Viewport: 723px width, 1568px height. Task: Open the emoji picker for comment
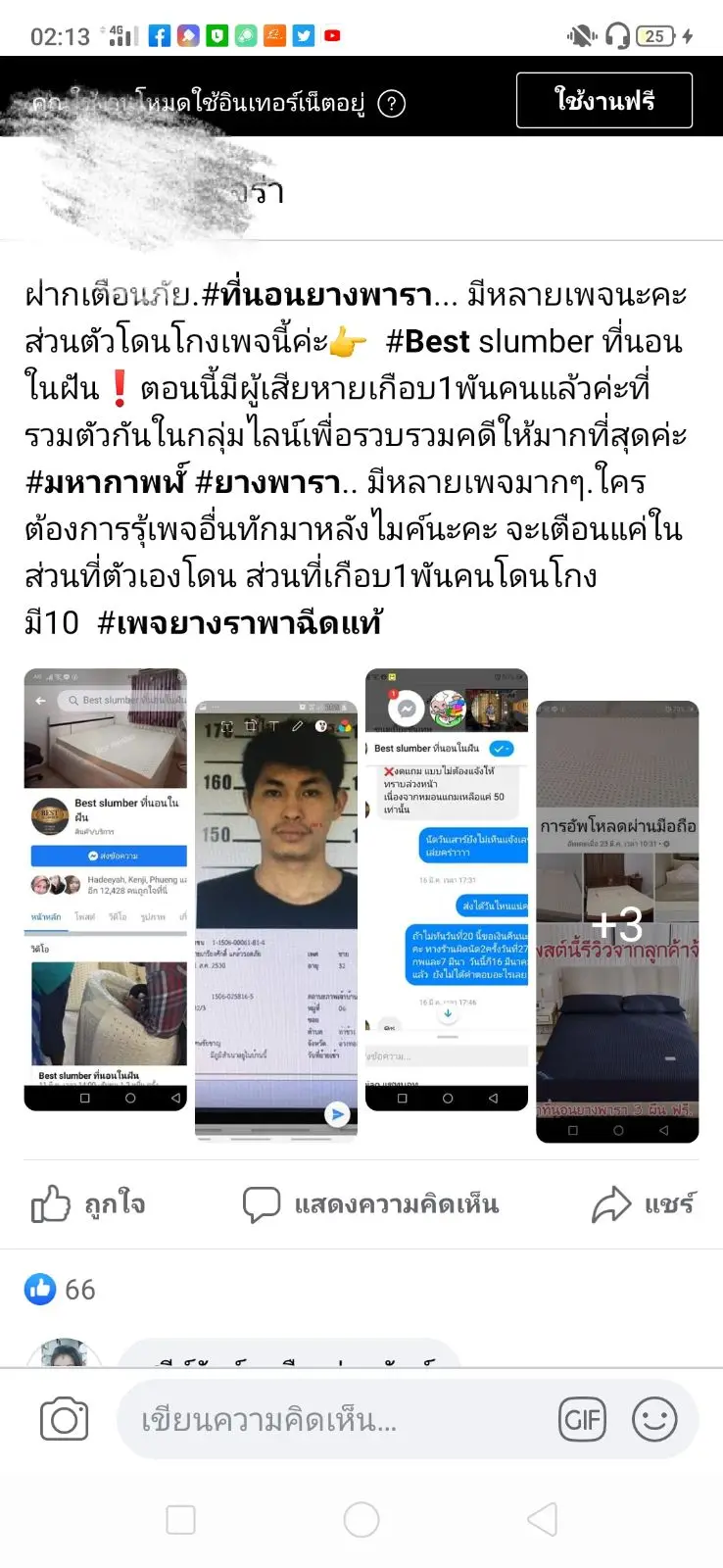tap(654, 1419)
